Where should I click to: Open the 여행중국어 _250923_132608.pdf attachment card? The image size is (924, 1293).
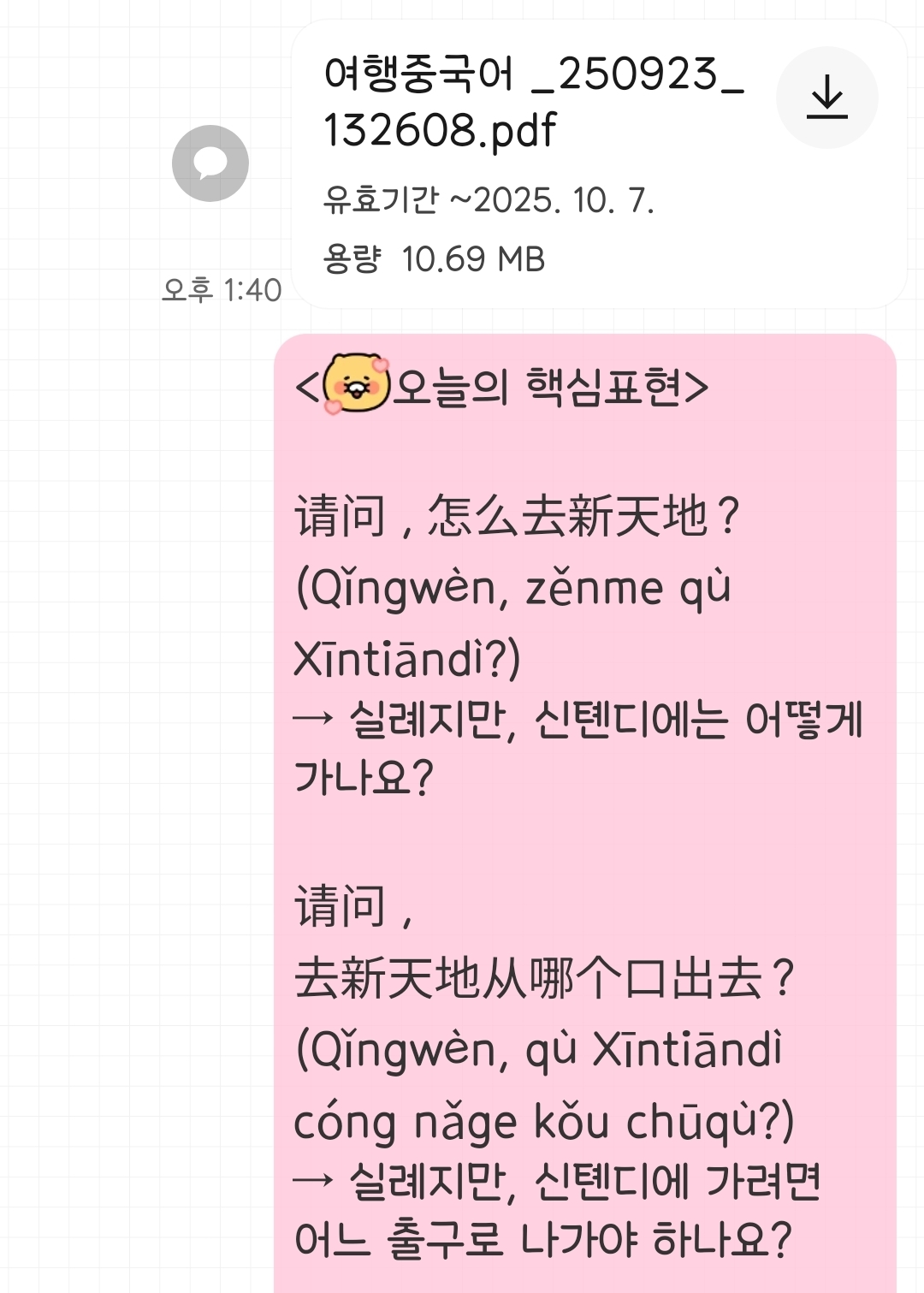click(599, 163)
